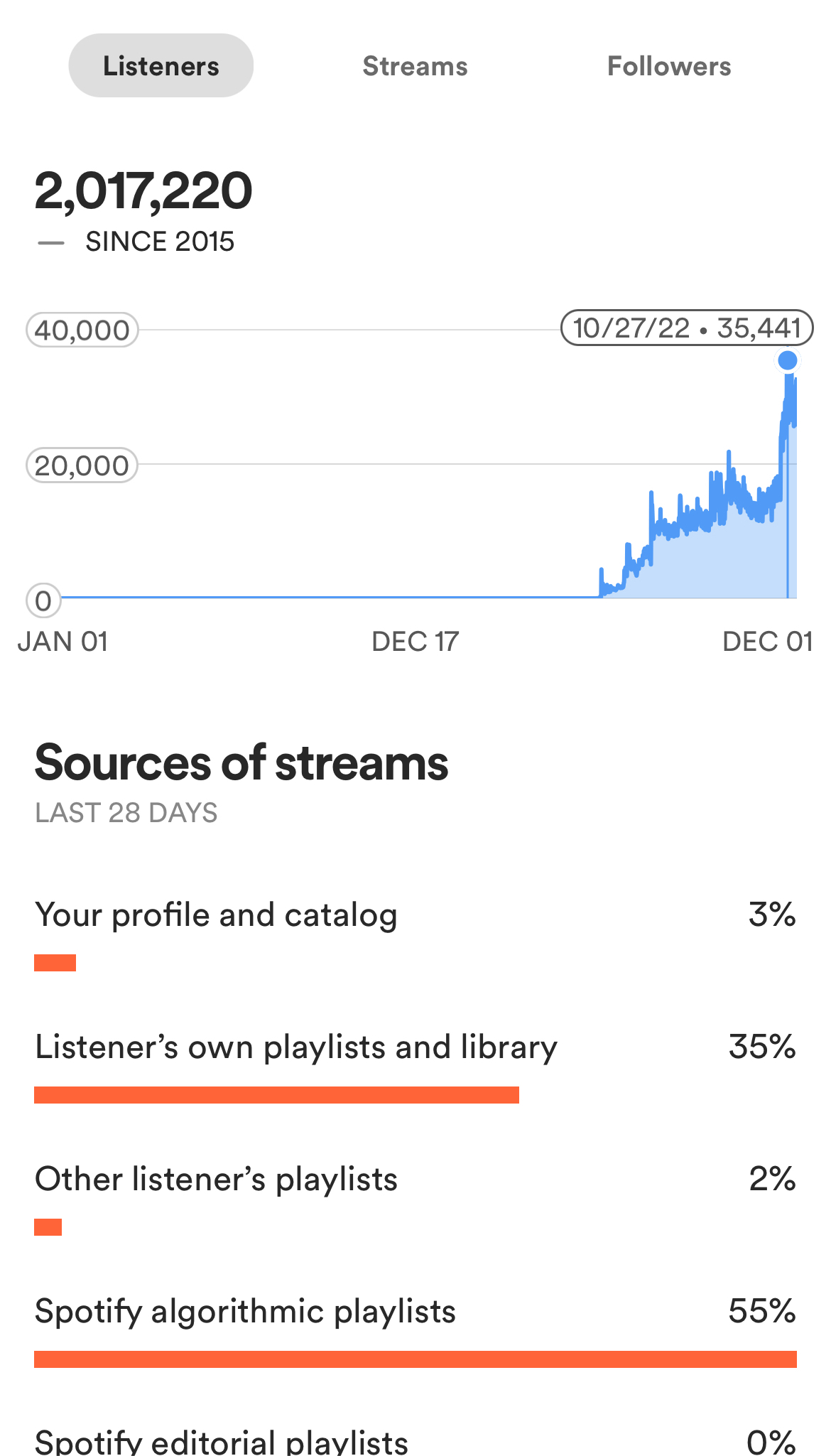
Task: Select the Listeners tab
Action: [161, 65]
